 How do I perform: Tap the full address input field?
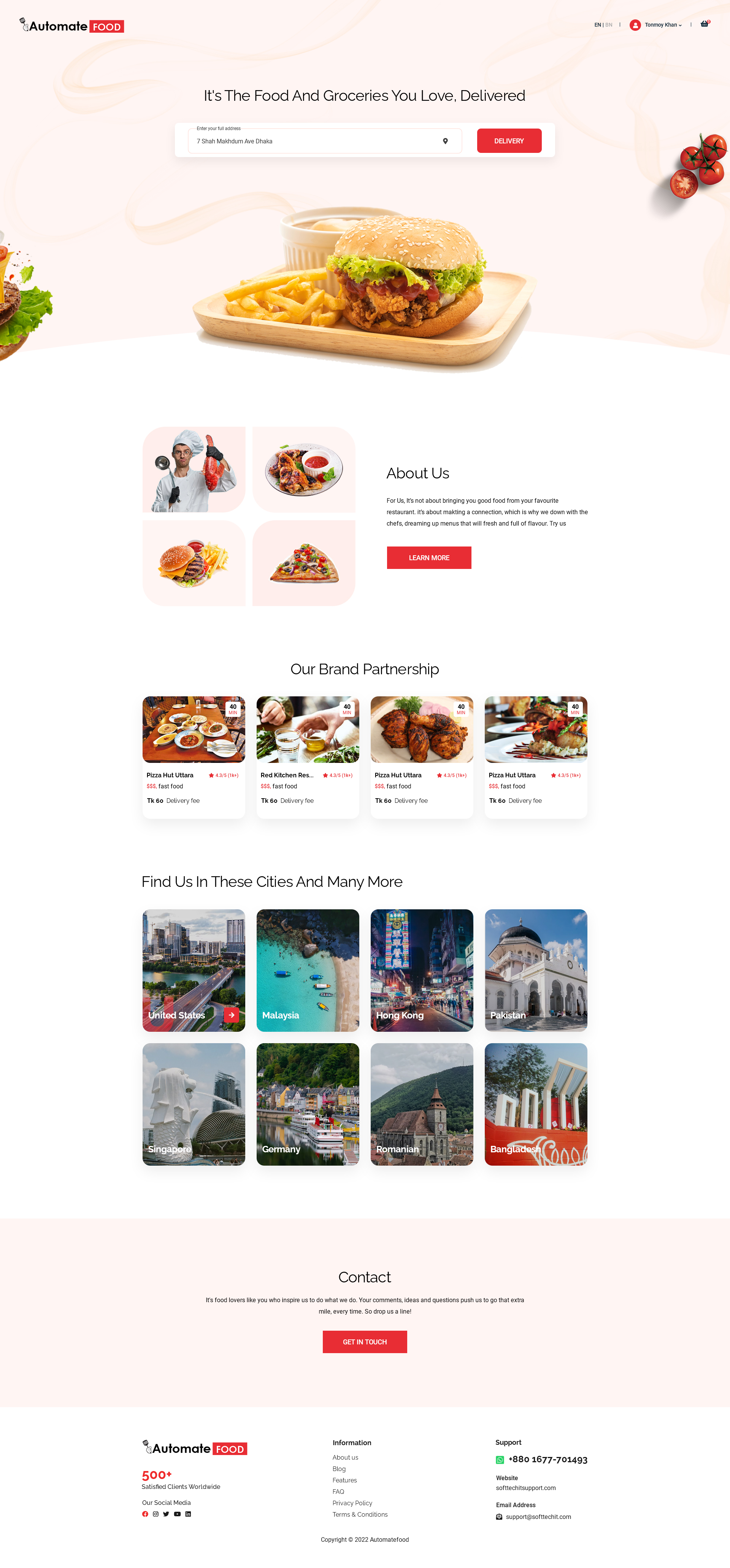[313, 141]
